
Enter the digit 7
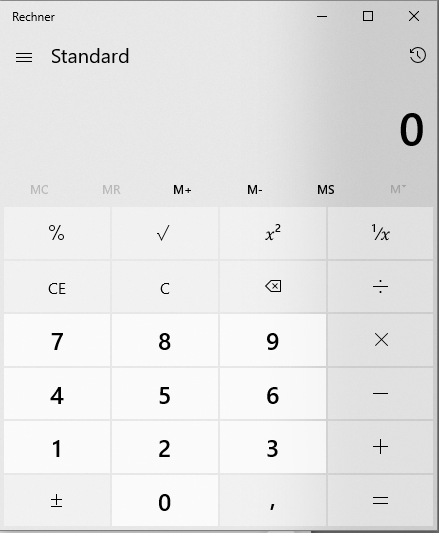point(57,341)
